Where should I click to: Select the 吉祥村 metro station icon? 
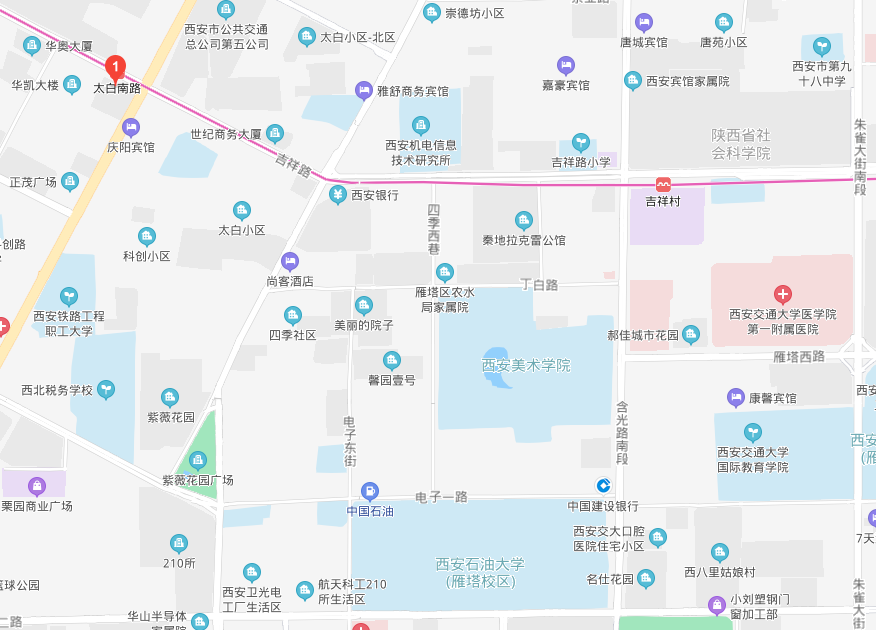[663, 185]
